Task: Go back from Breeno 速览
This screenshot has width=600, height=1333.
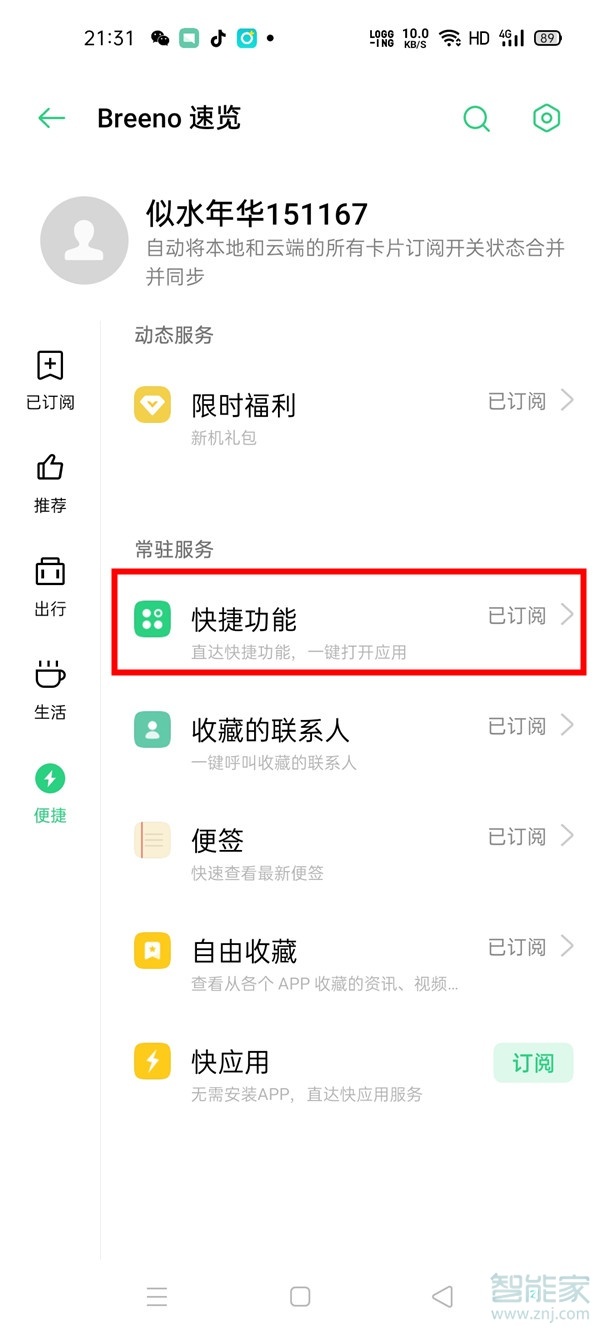Action: click(x=51, y=118)
